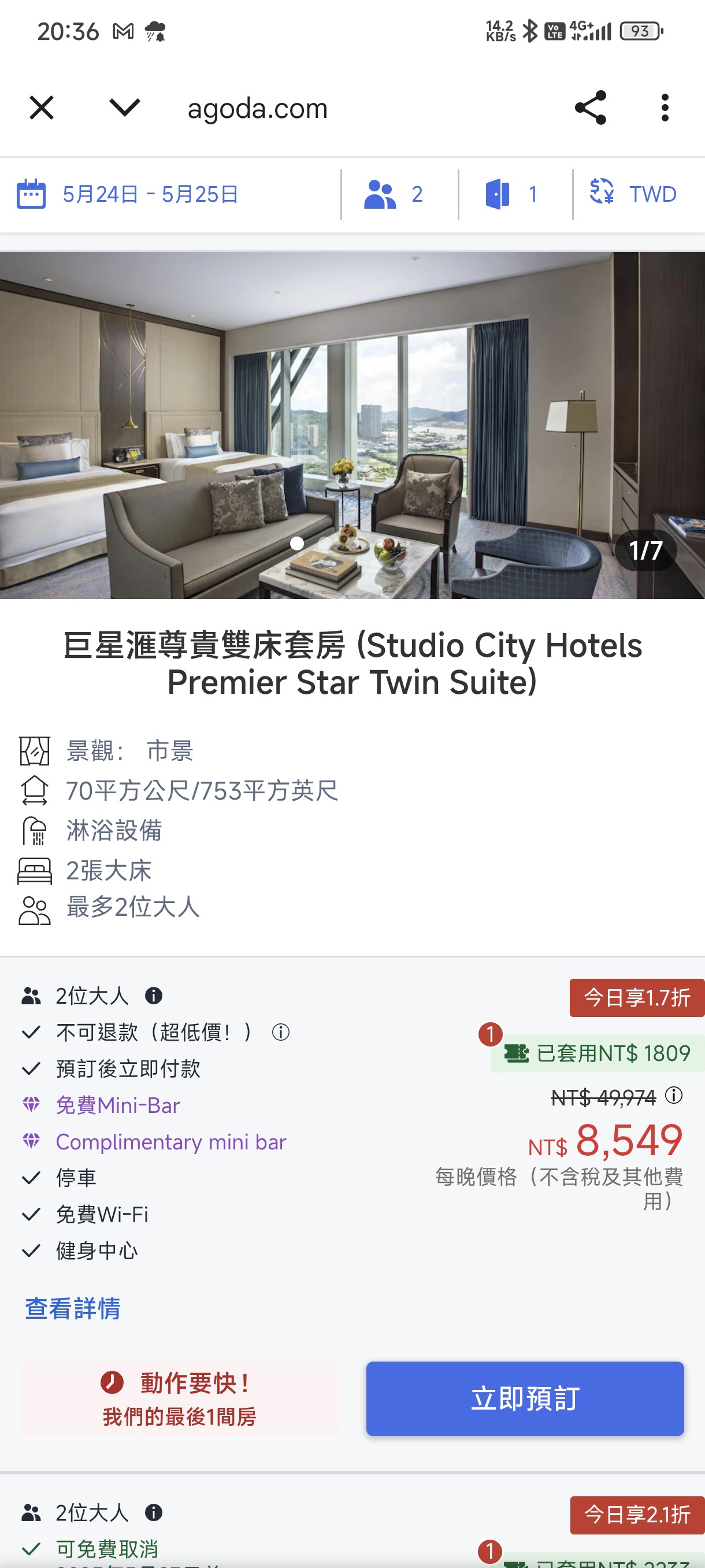Screen dimensions: 705x1568
Task: Open 查看詳情 link for this room
Action: click(72, 1309)
